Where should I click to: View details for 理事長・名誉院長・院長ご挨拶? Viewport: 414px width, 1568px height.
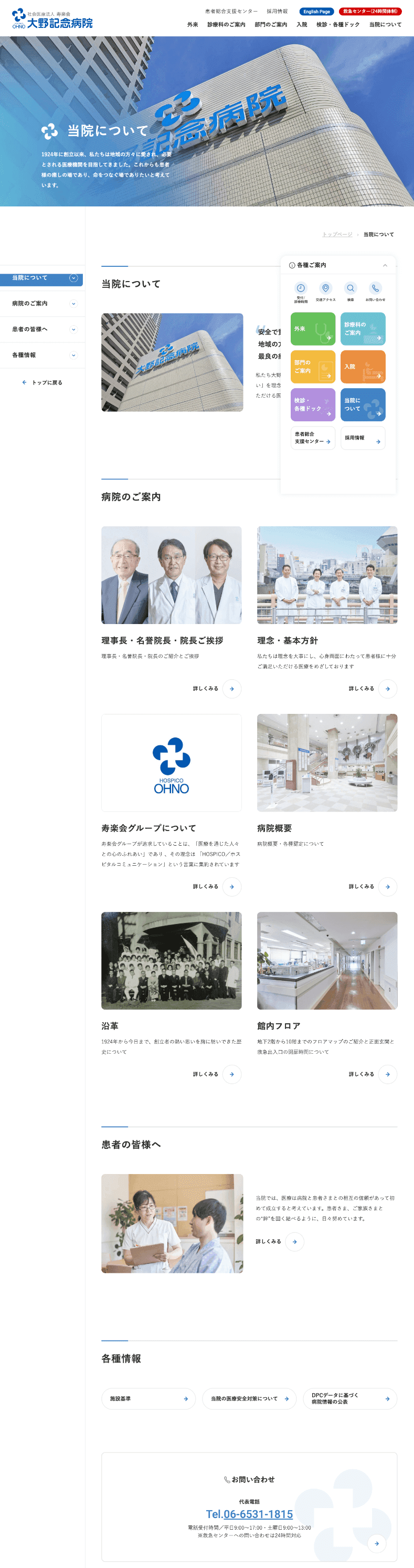point(231,689)
